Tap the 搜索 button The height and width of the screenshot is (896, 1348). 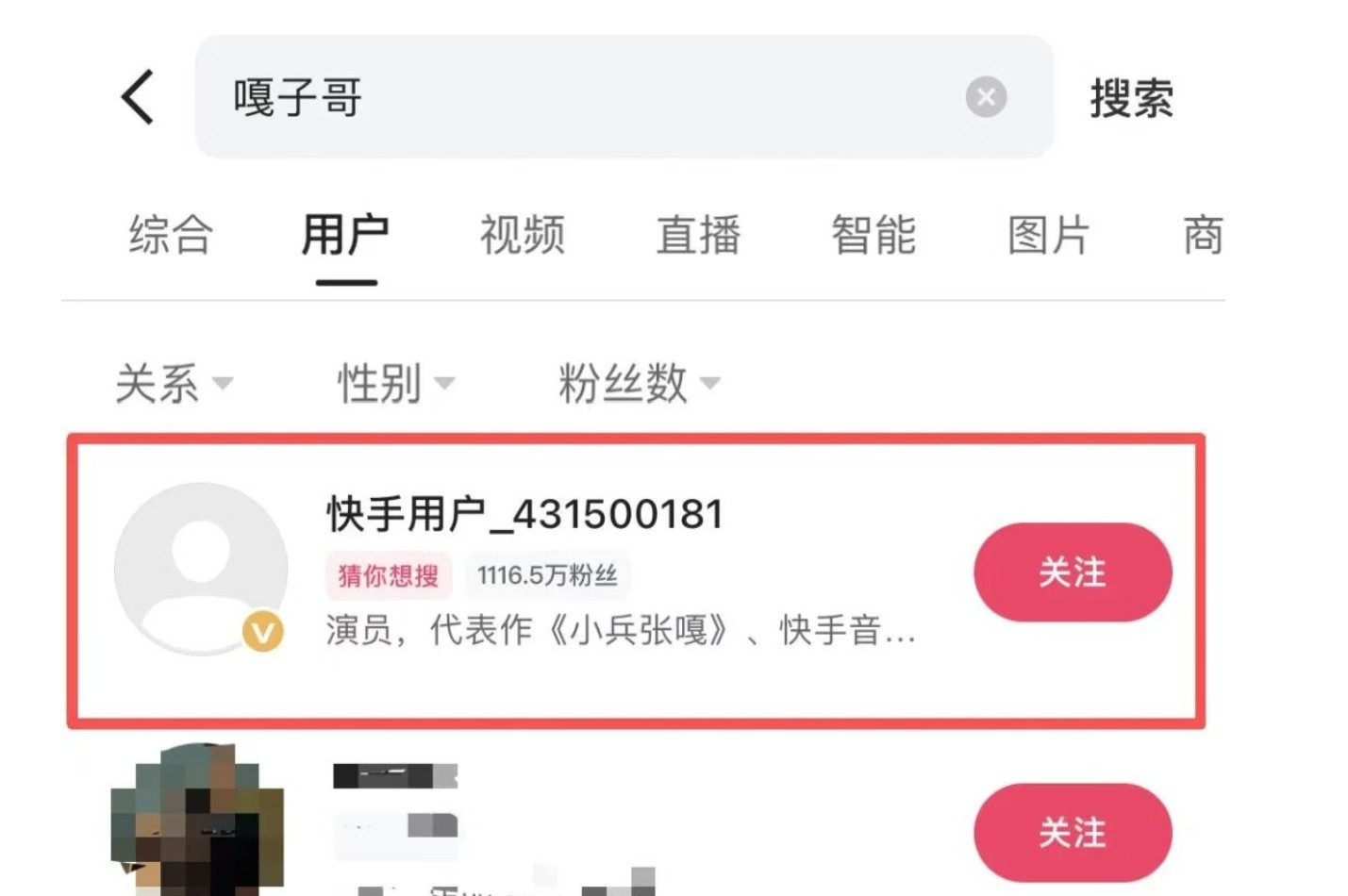pyautogui.click(x=1131, y=98)
